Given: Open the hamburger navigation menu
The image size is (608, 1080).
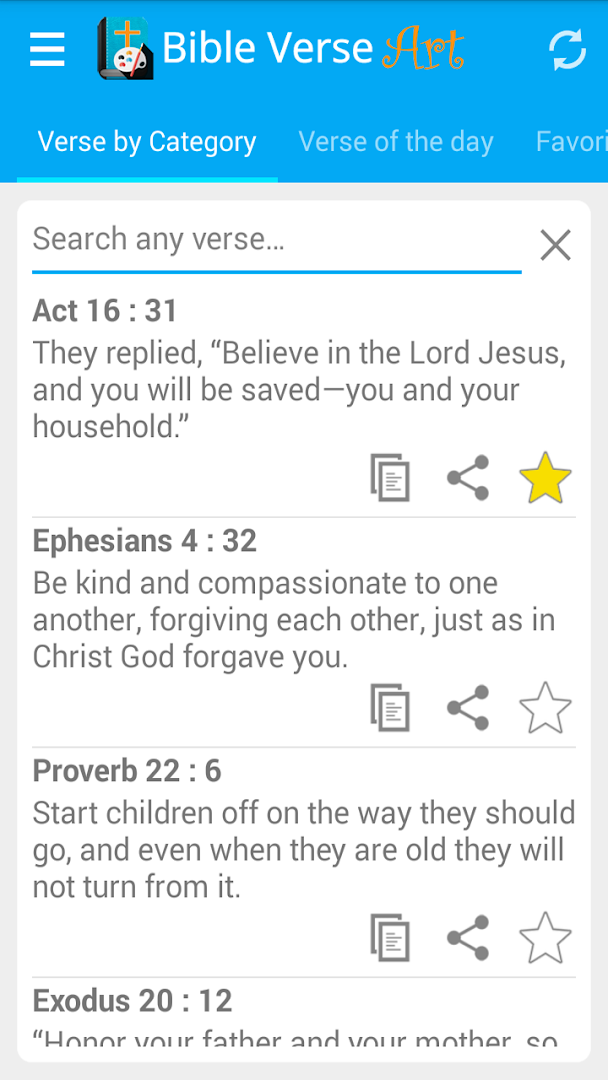Looking at the screenshot, I should coord(47,49).
